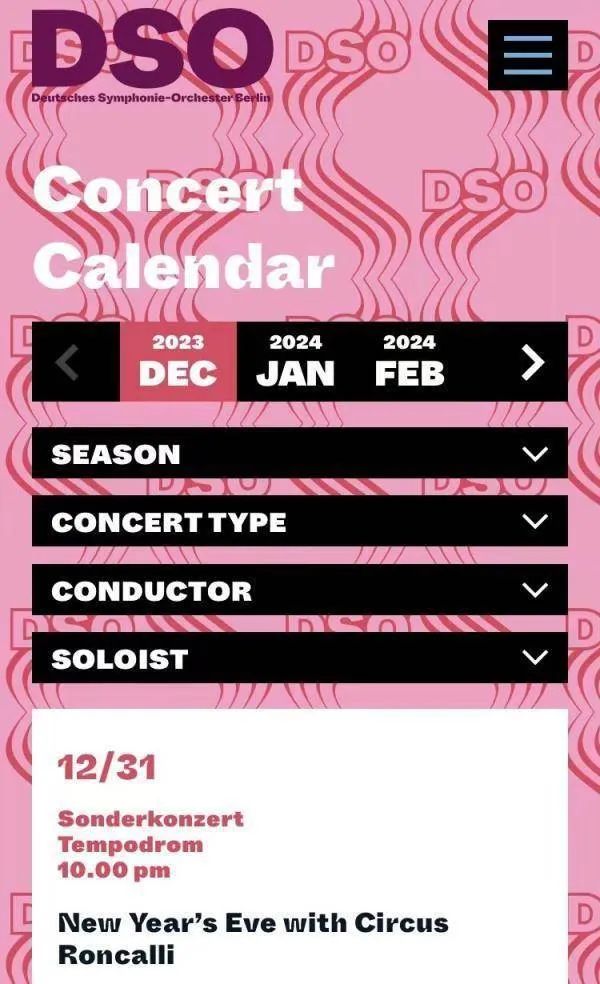Image resolution: width=600 pixels, height=984 pixels.
Task: Expand the Soloist filter
Action: [x=300, y=658]
